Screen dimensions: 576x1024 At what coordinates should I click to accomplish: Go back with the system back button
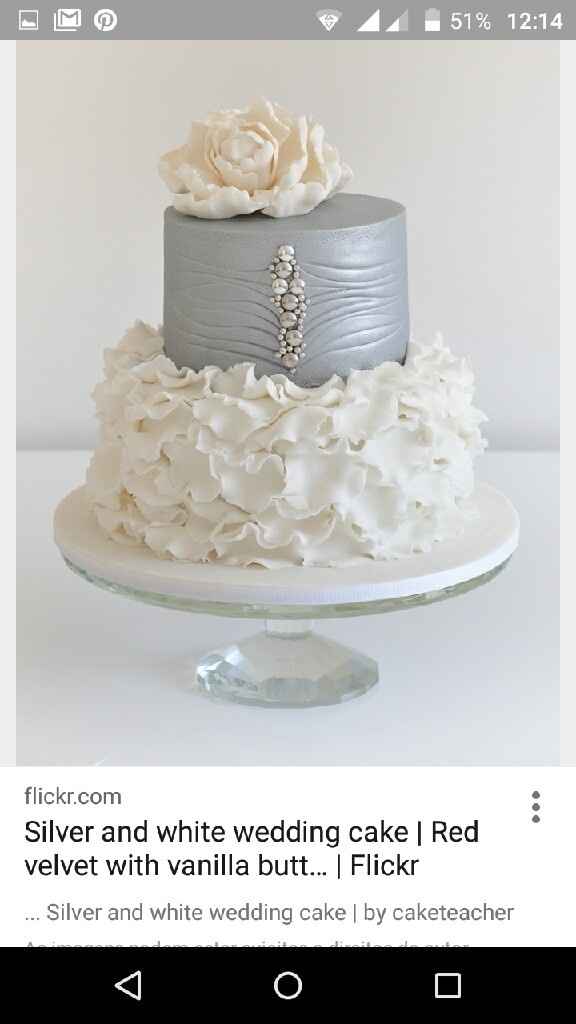(128, 985)
